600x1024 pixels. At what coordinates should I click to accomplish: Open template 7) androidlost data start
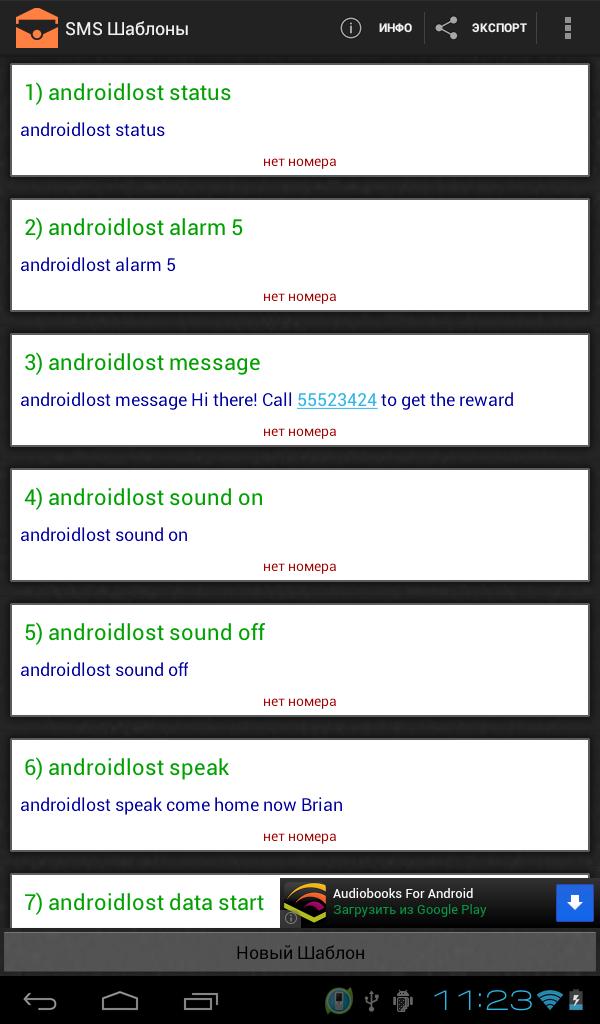click(145, 902)
